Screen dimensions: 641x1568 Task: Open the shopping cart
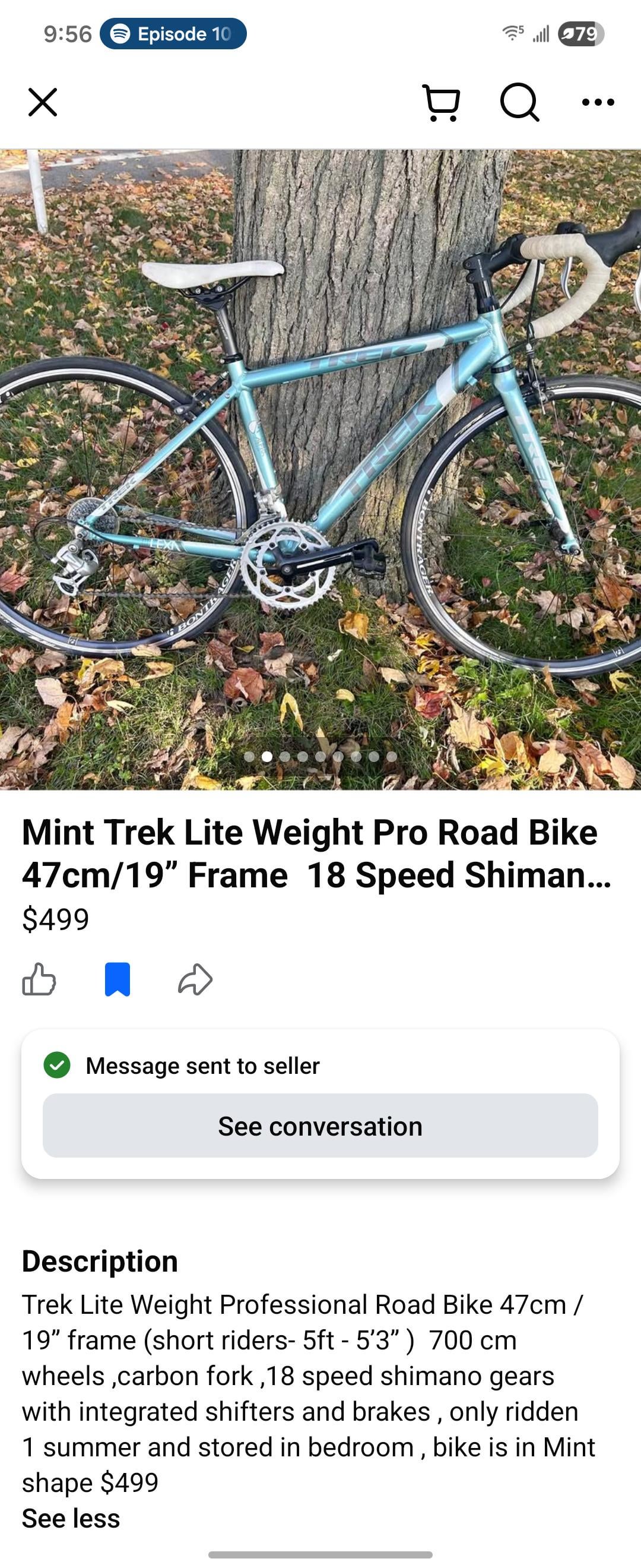(442, 102)
